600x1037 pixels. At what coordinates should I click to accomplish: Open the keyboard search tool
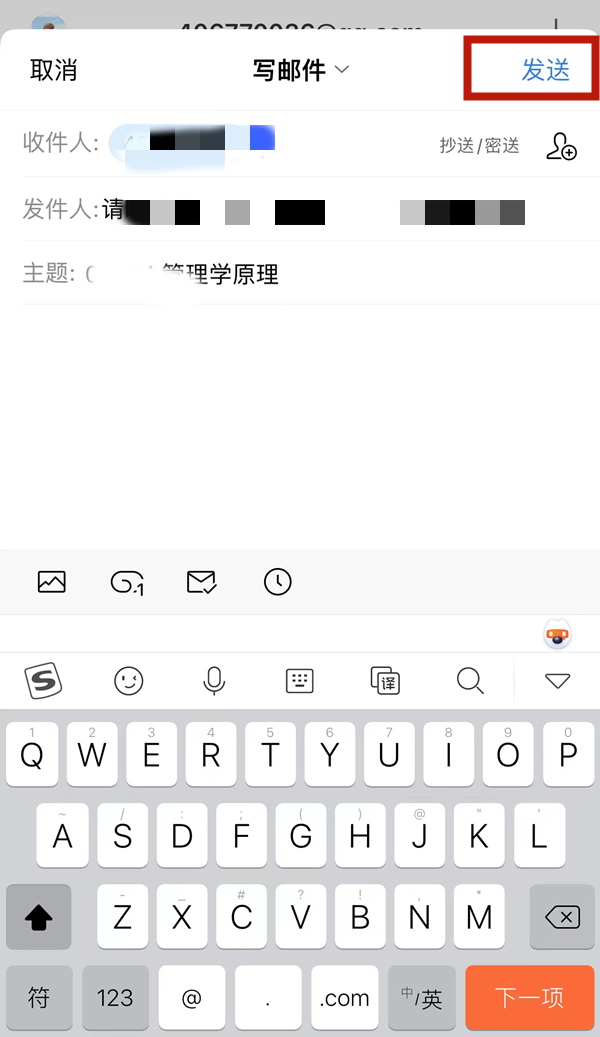click(x=470, y=682)
